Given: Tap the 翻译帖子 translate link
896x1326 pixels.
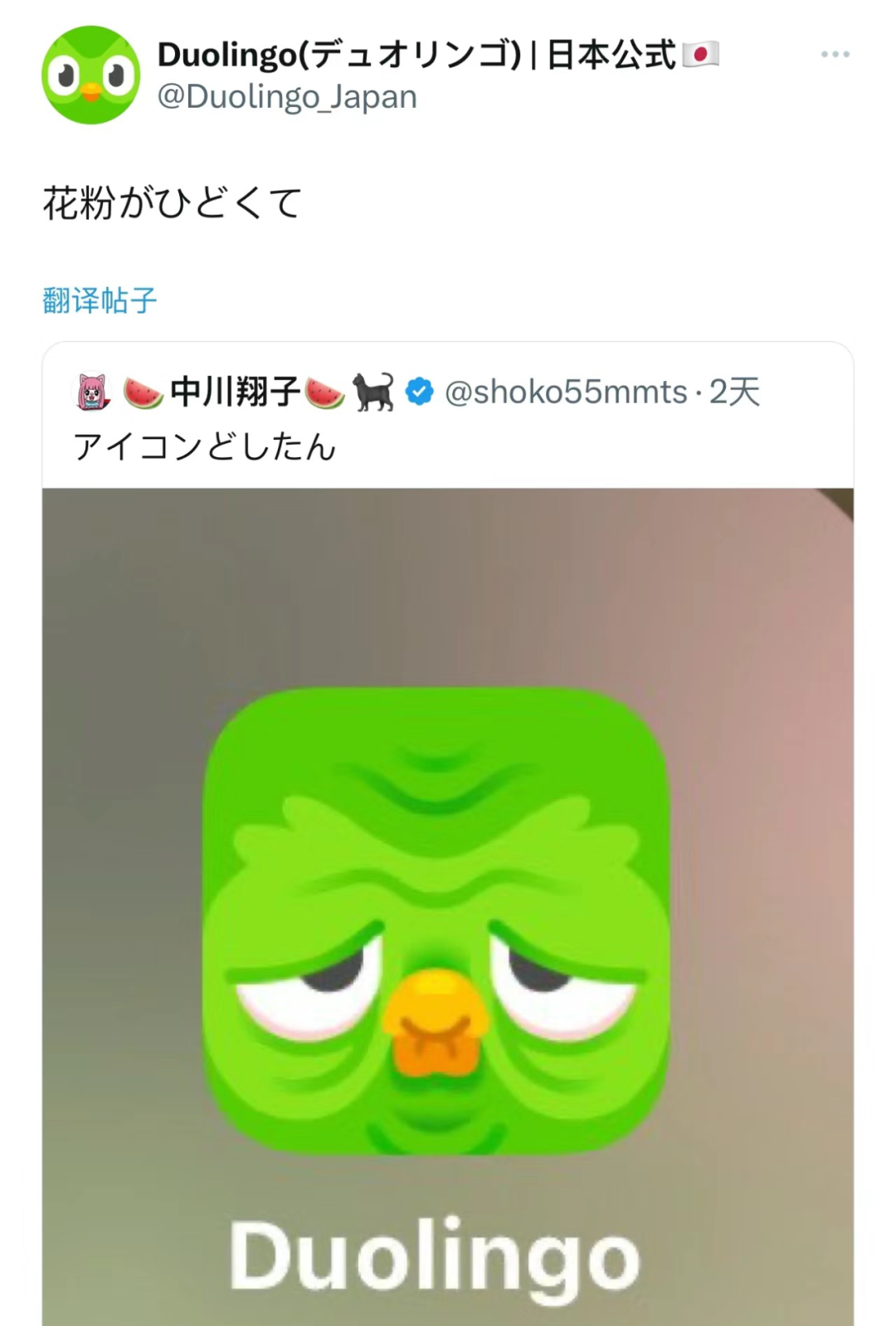Looking at the screenshot, I should pos(100,300).
